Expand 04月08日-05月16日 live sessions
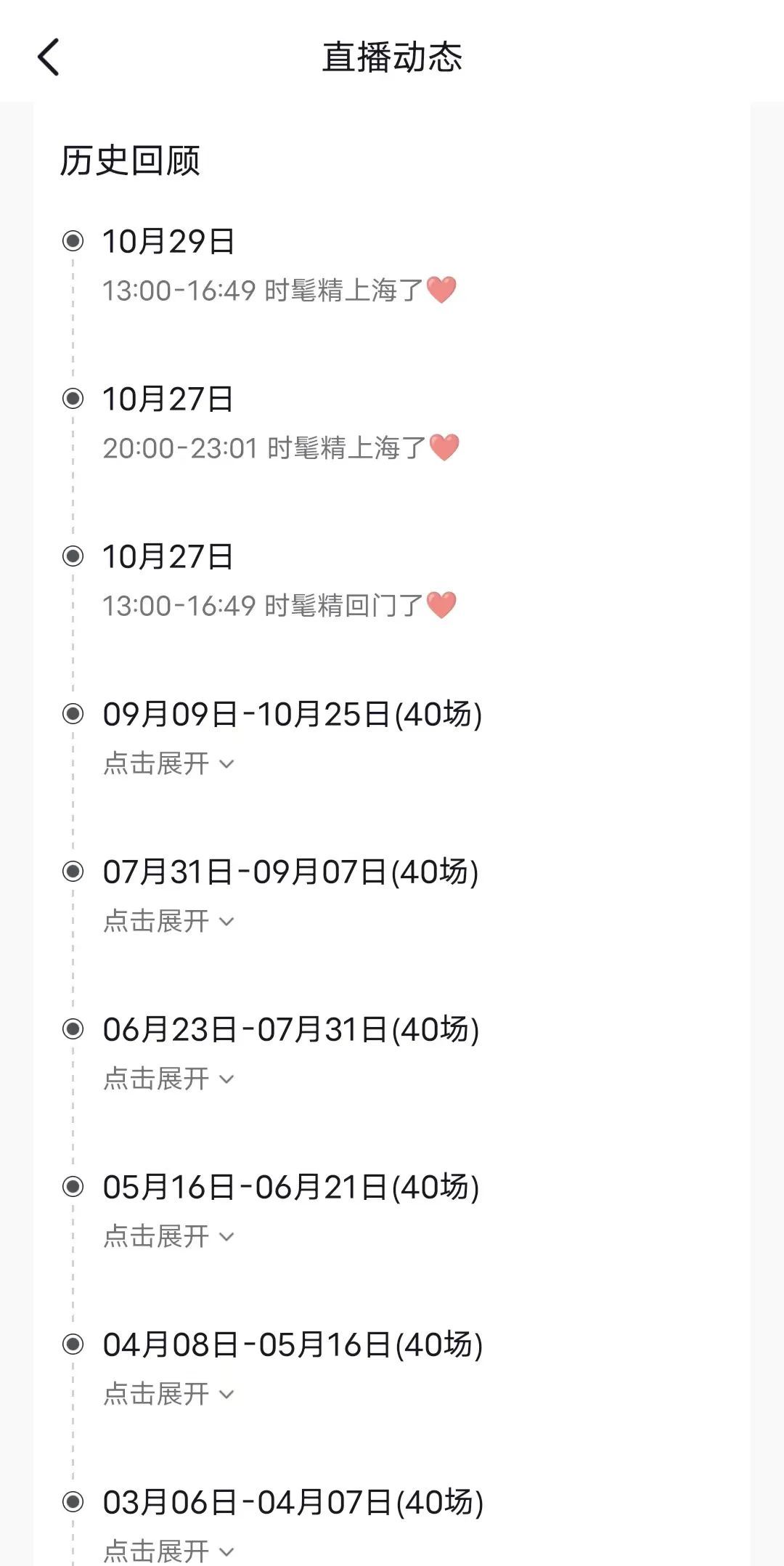 click(x=168, y=1394)
